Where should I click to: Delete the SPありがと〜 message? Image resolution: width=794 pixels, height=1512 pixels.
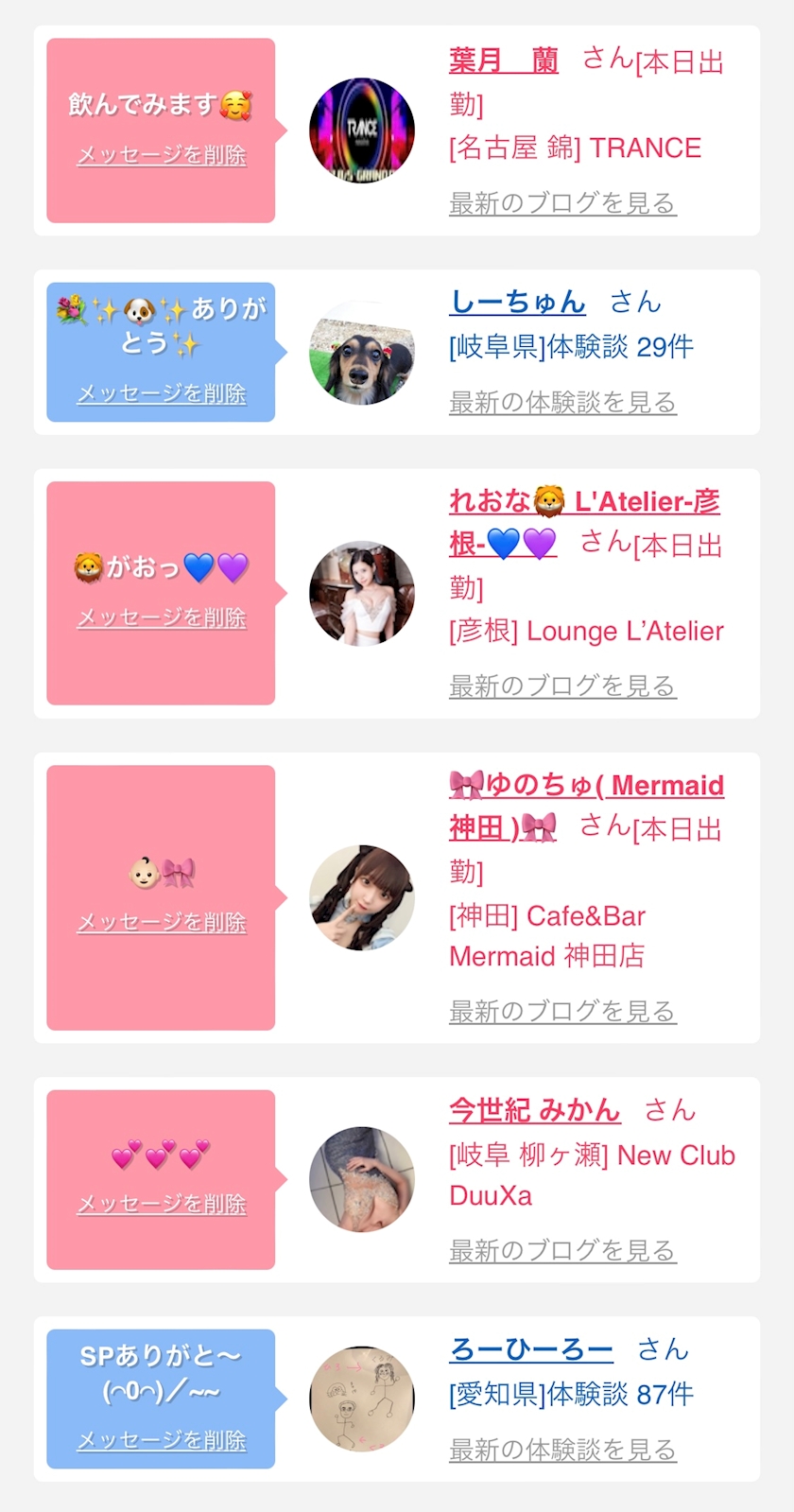pos(161,1440)
